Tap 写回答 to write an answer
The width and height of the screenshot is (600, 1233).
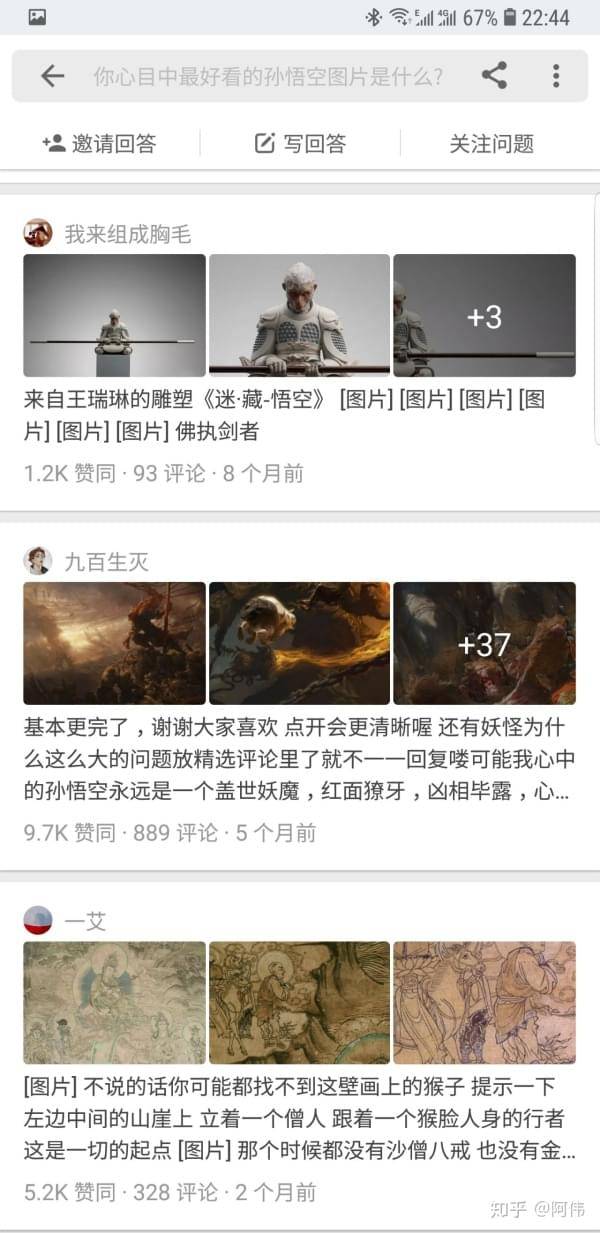[x=300, y=144]
